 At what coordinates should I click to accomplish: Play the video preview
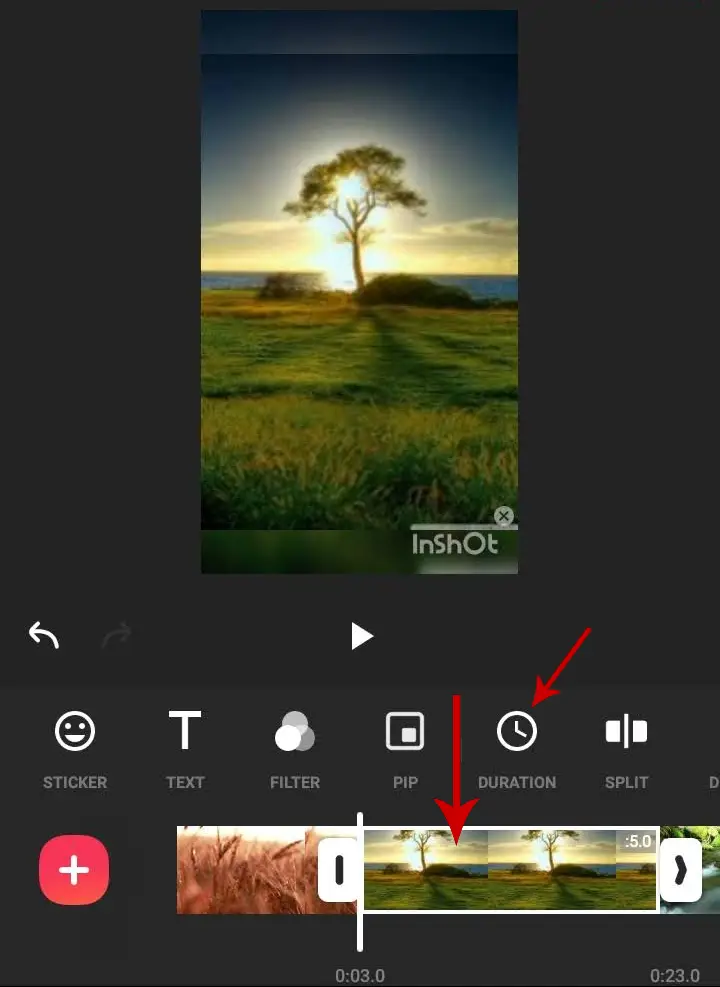[361, 636]
